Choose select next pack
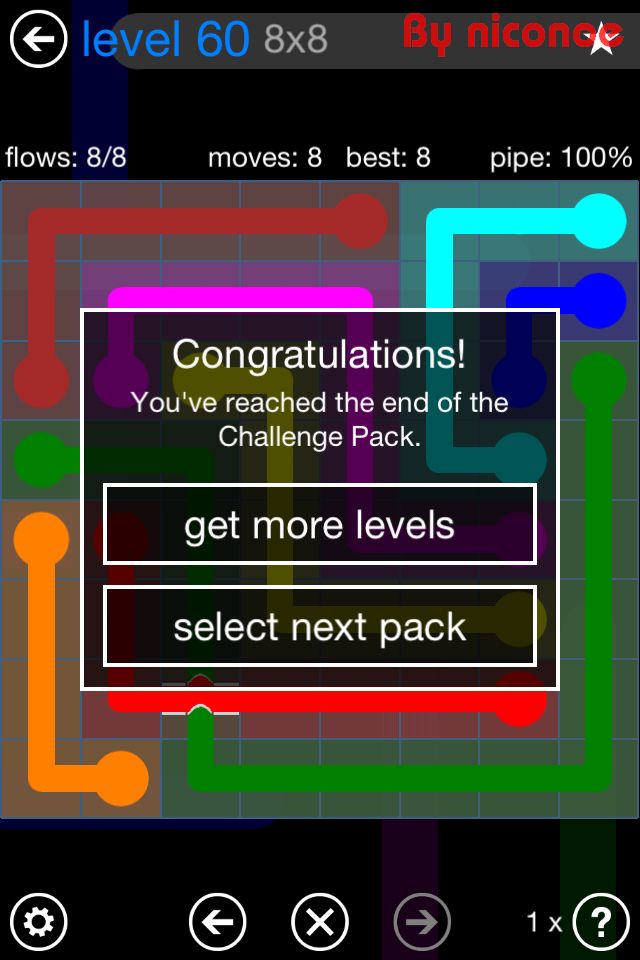 pyautogui.click(x=320, y=626)
